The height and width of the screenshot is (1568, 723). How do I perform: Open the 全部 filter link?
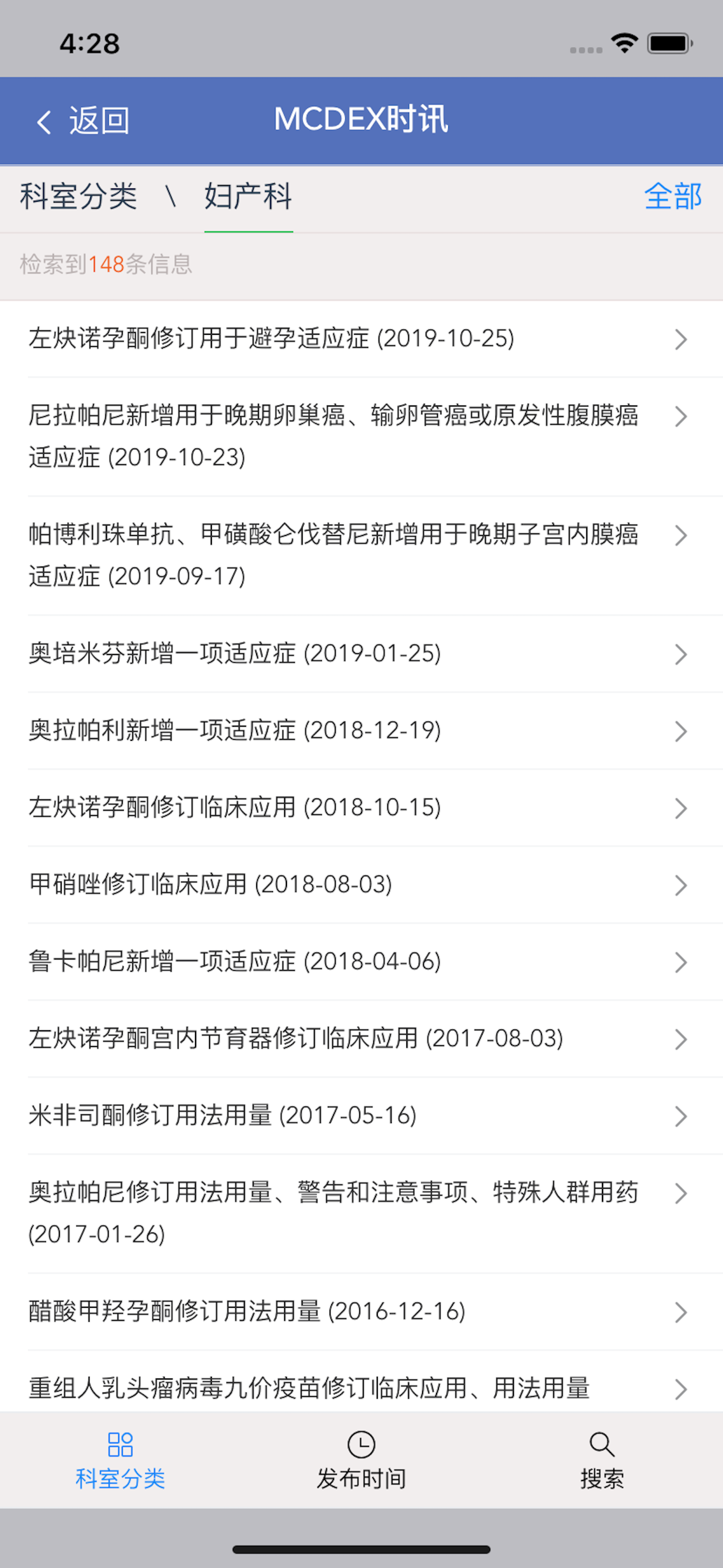tap(673, 197)
